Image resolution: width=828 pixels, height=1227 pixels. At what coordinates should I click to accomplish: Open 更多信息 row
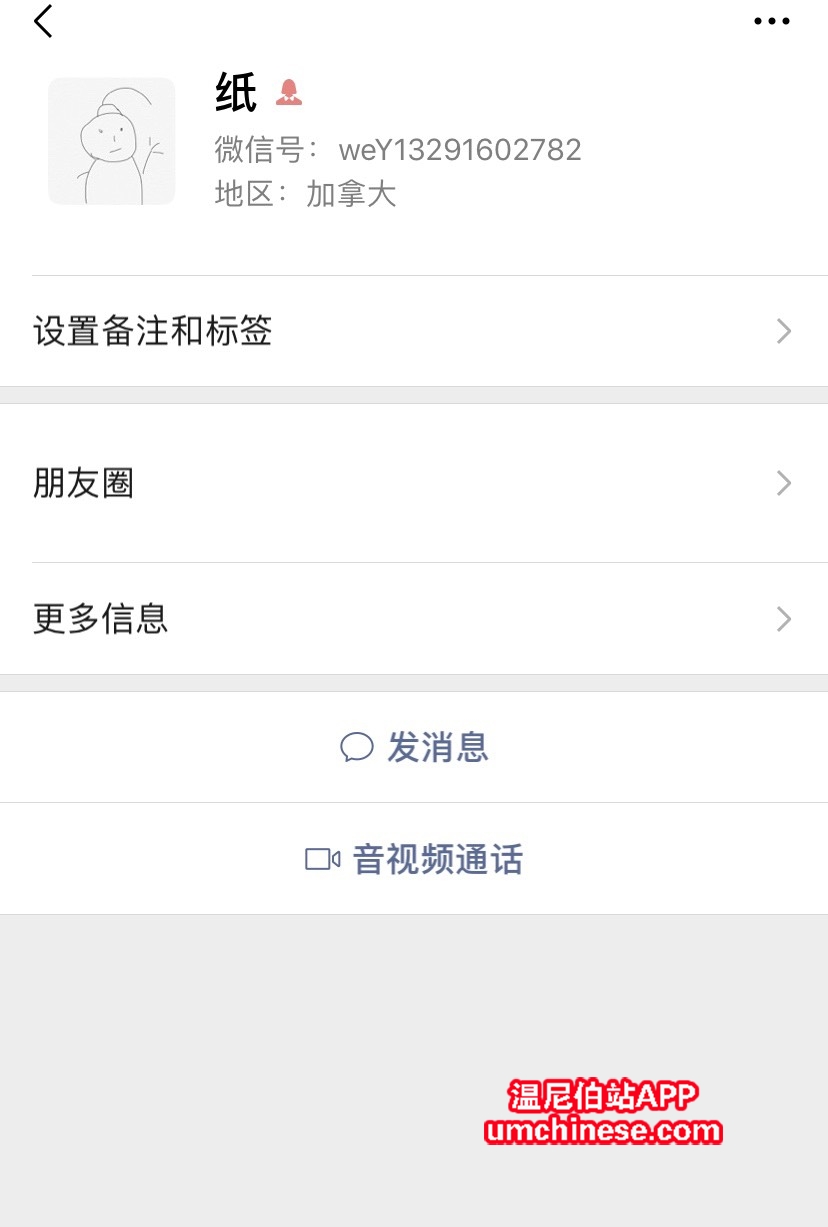(414, 619)
